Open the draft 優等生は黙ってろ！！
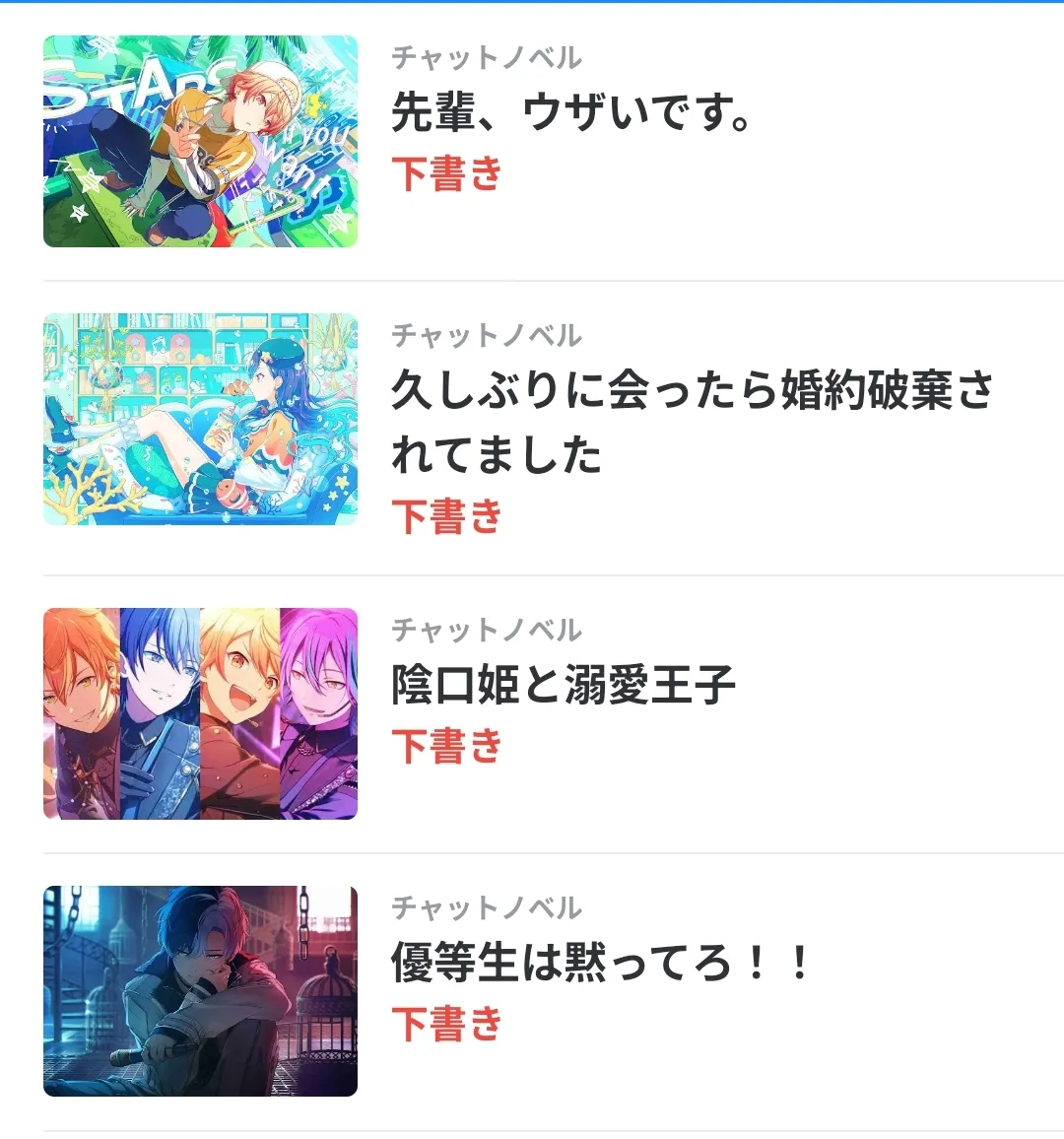Image resolution: width=1064 pixels, height=1139 pixels. [599, 963]
